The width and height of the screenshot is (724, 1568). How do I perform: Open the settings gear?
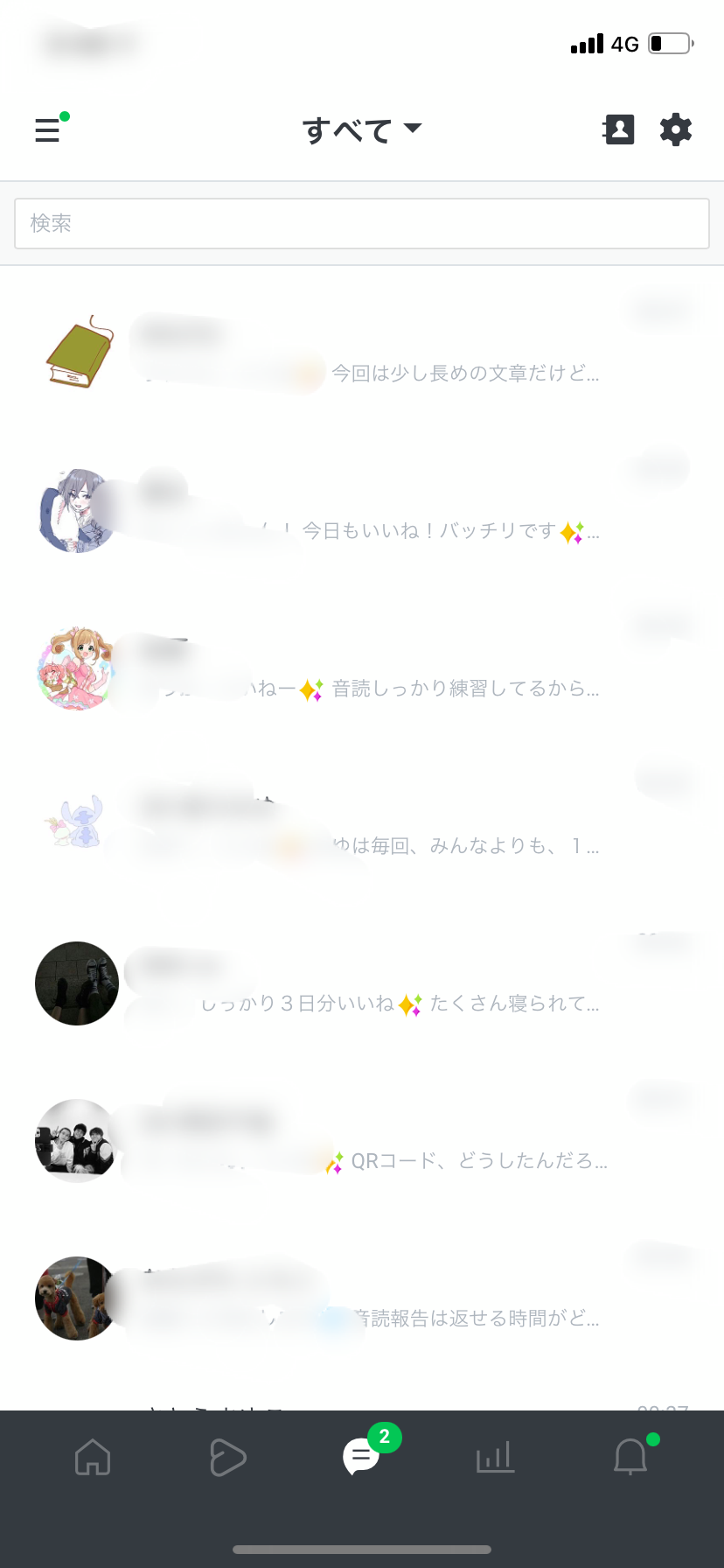[676, 129]
